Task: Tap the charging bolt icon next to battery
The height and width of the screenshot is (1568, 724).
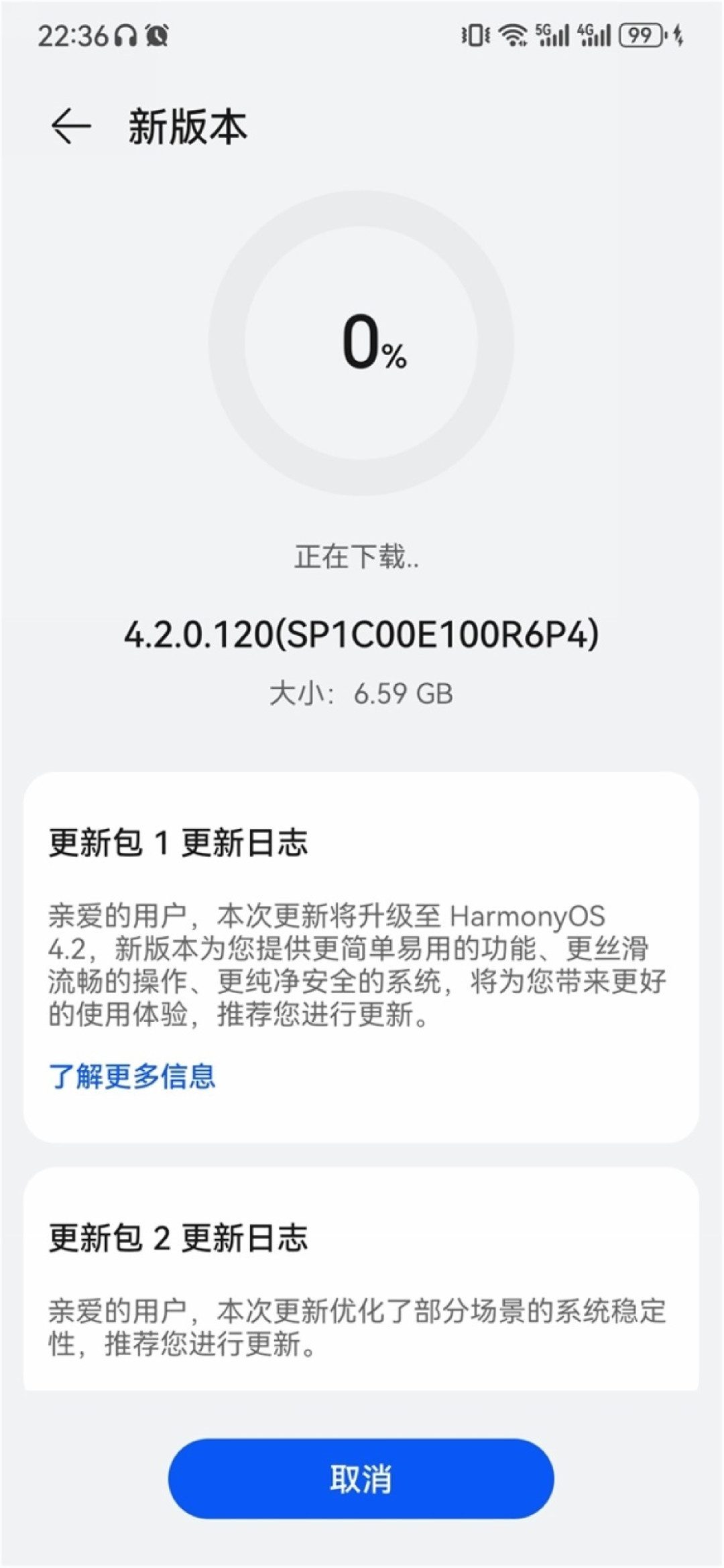Action: click(x=677, y=37)
